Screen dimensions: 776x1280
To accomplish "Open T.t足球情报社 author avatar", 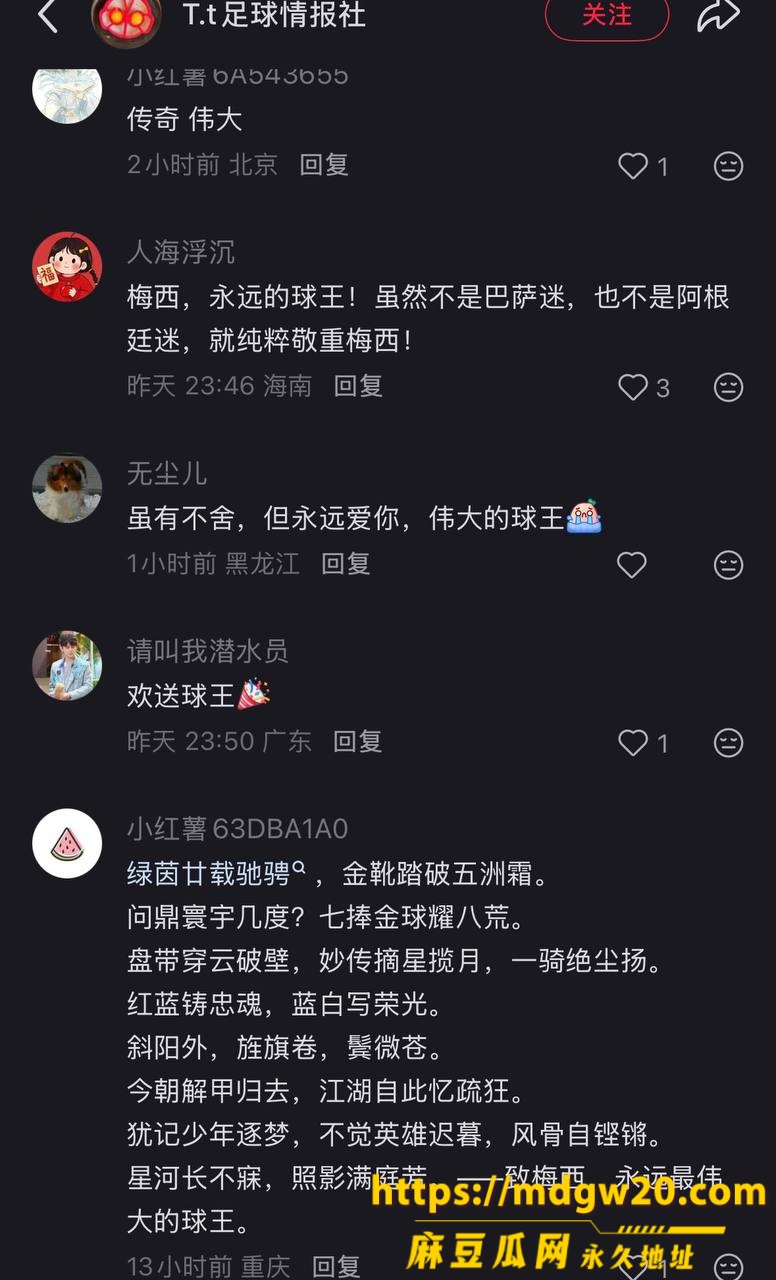I will (x=126, y=20).
